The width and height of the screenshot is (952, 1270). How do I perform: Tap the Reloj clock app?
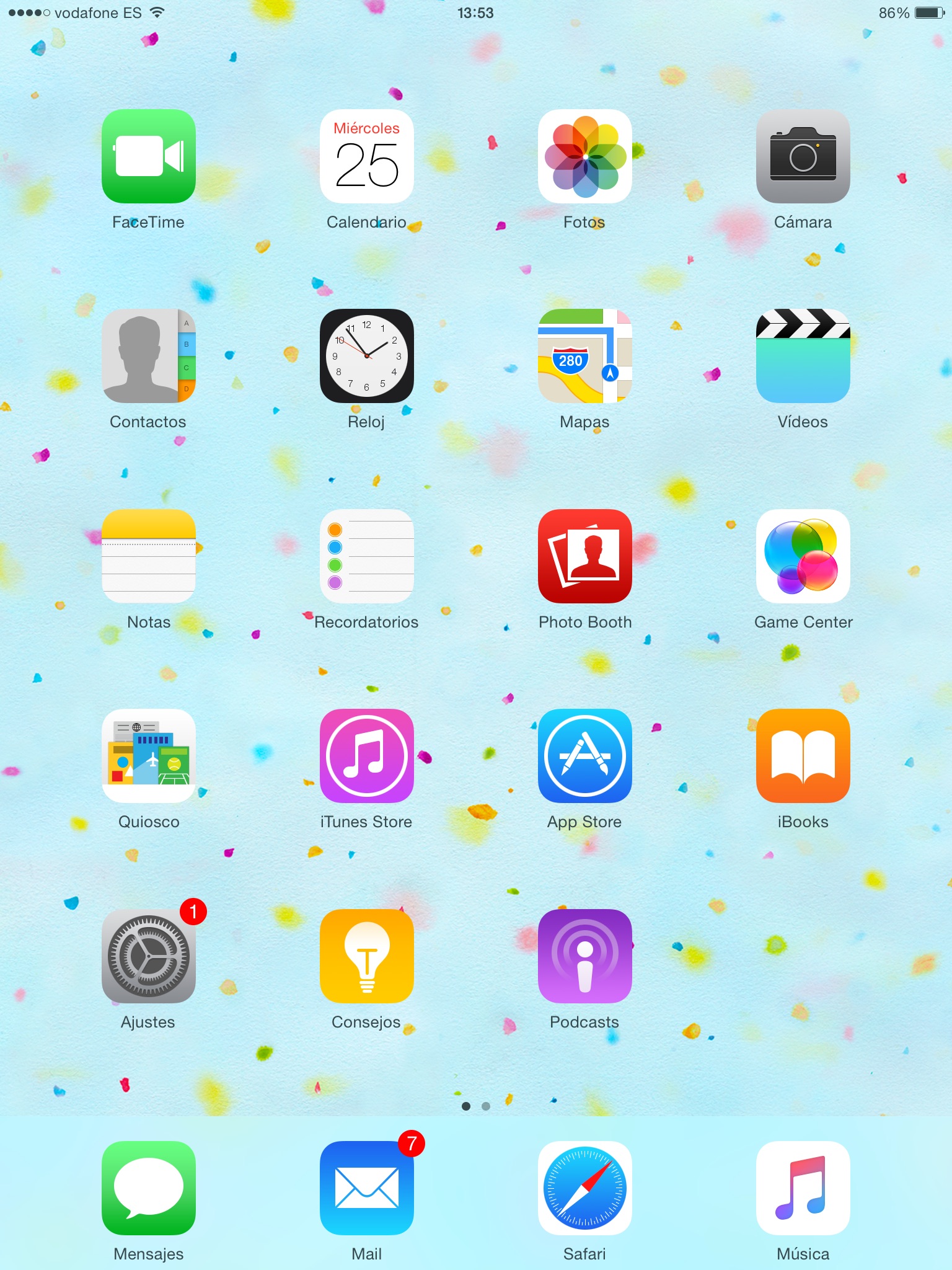367,356
